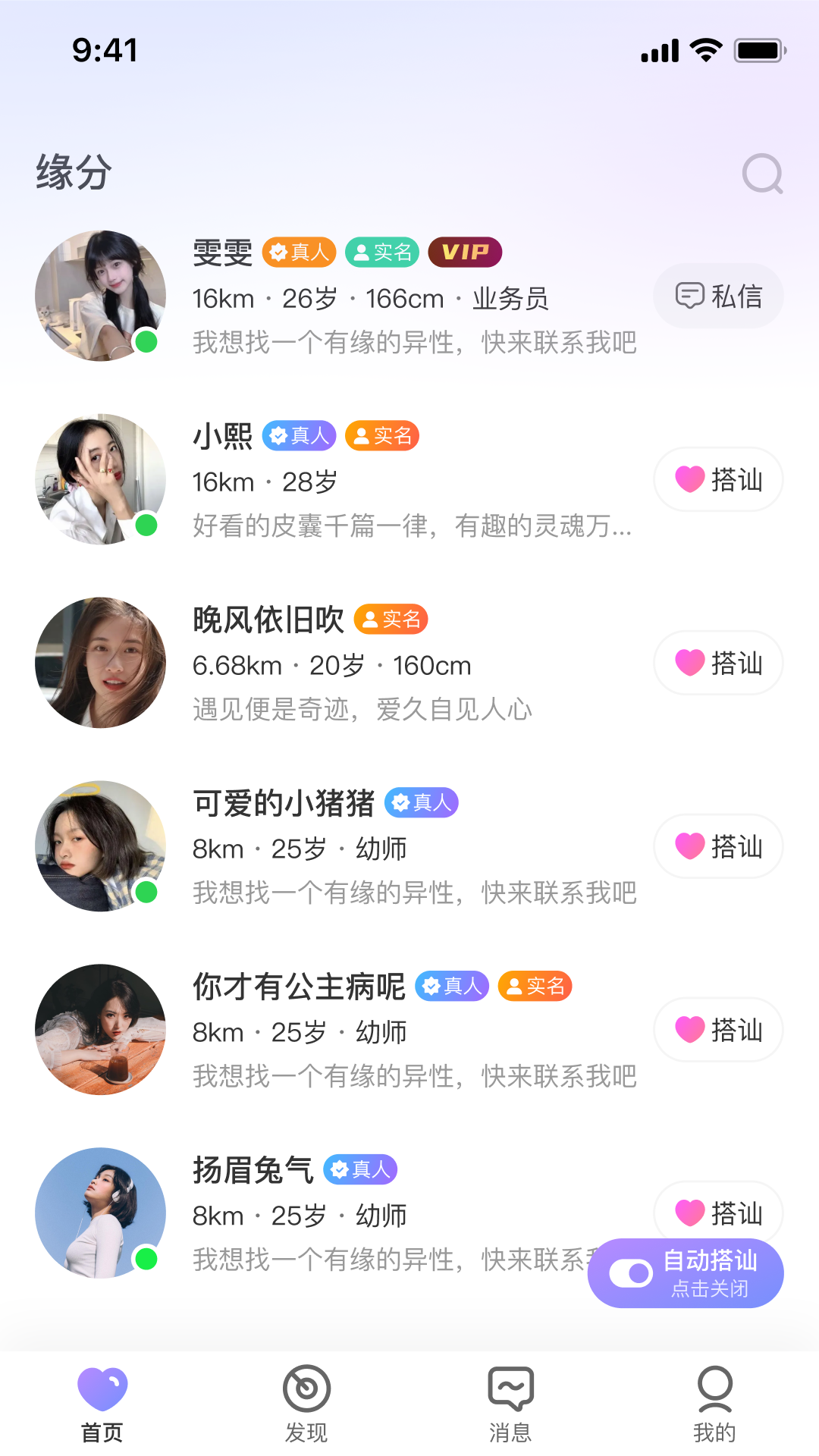Viewport: 819px width, 1456px height.
Task: Tap the 实名 badge beside 晚风依旧吹
Action: 389,620
